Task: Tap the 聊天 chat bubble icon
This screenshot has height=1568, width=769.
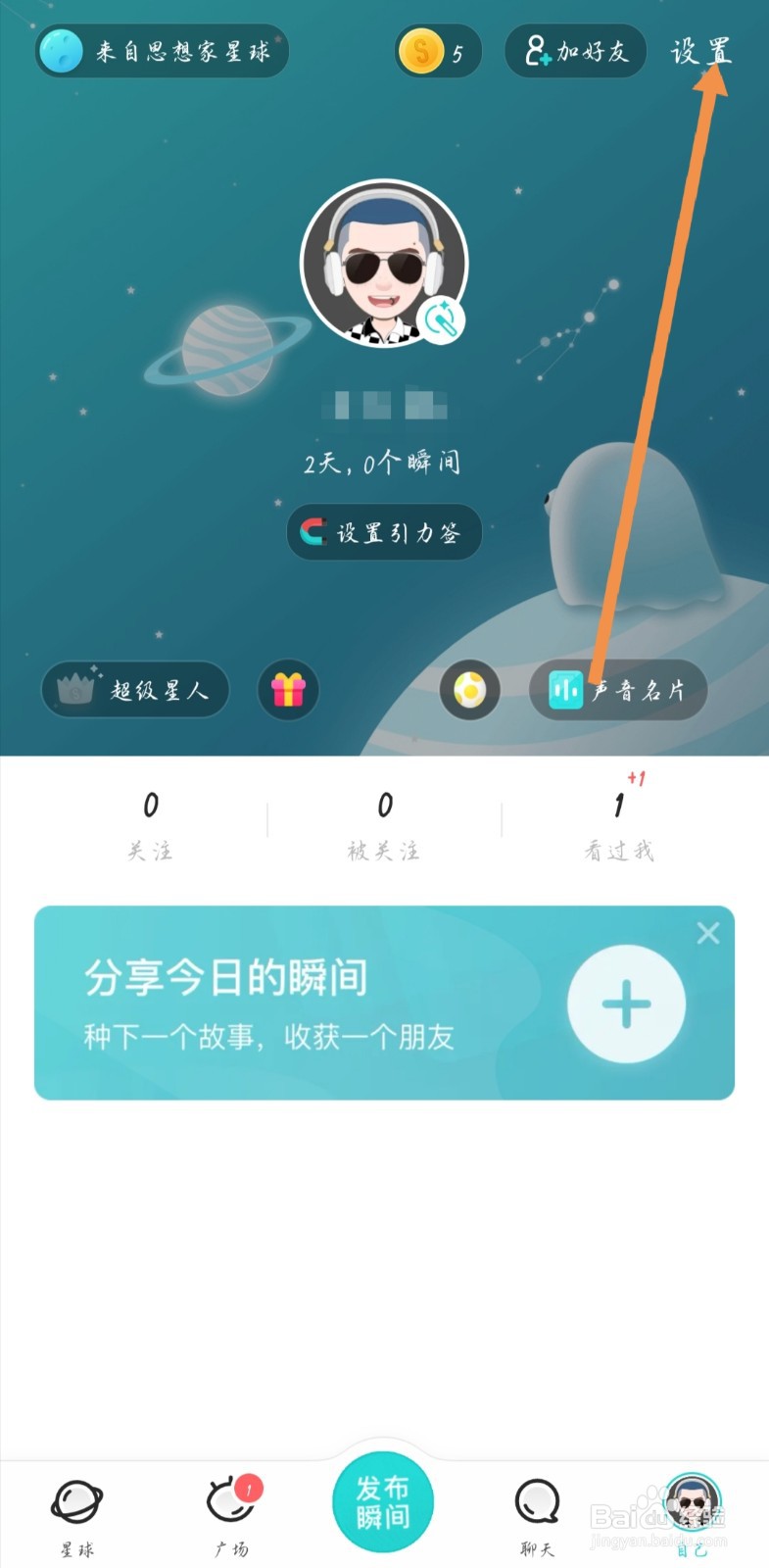Action: pyautogui.click(x=537, y=1502)
